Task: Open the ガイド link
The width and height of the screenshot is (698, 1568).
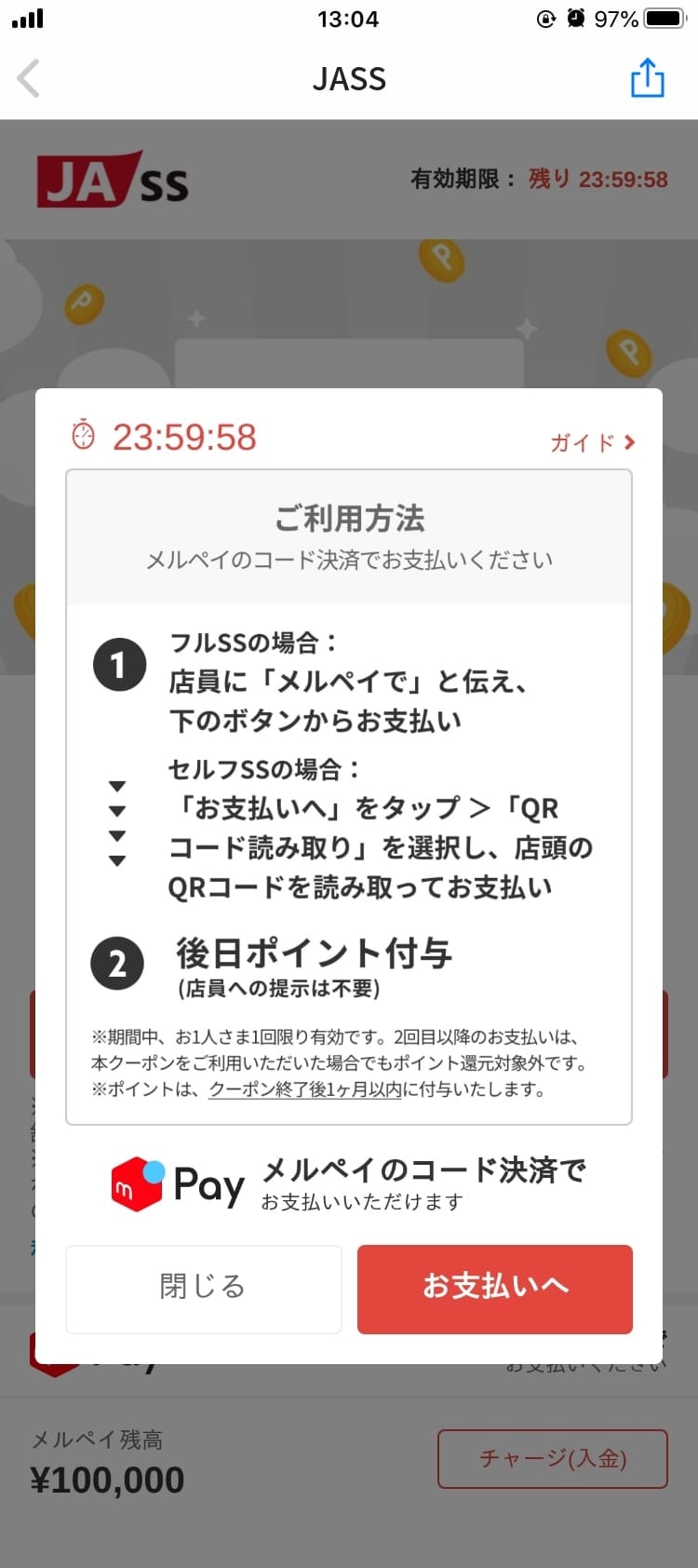Action: click(x=592, y=442)
